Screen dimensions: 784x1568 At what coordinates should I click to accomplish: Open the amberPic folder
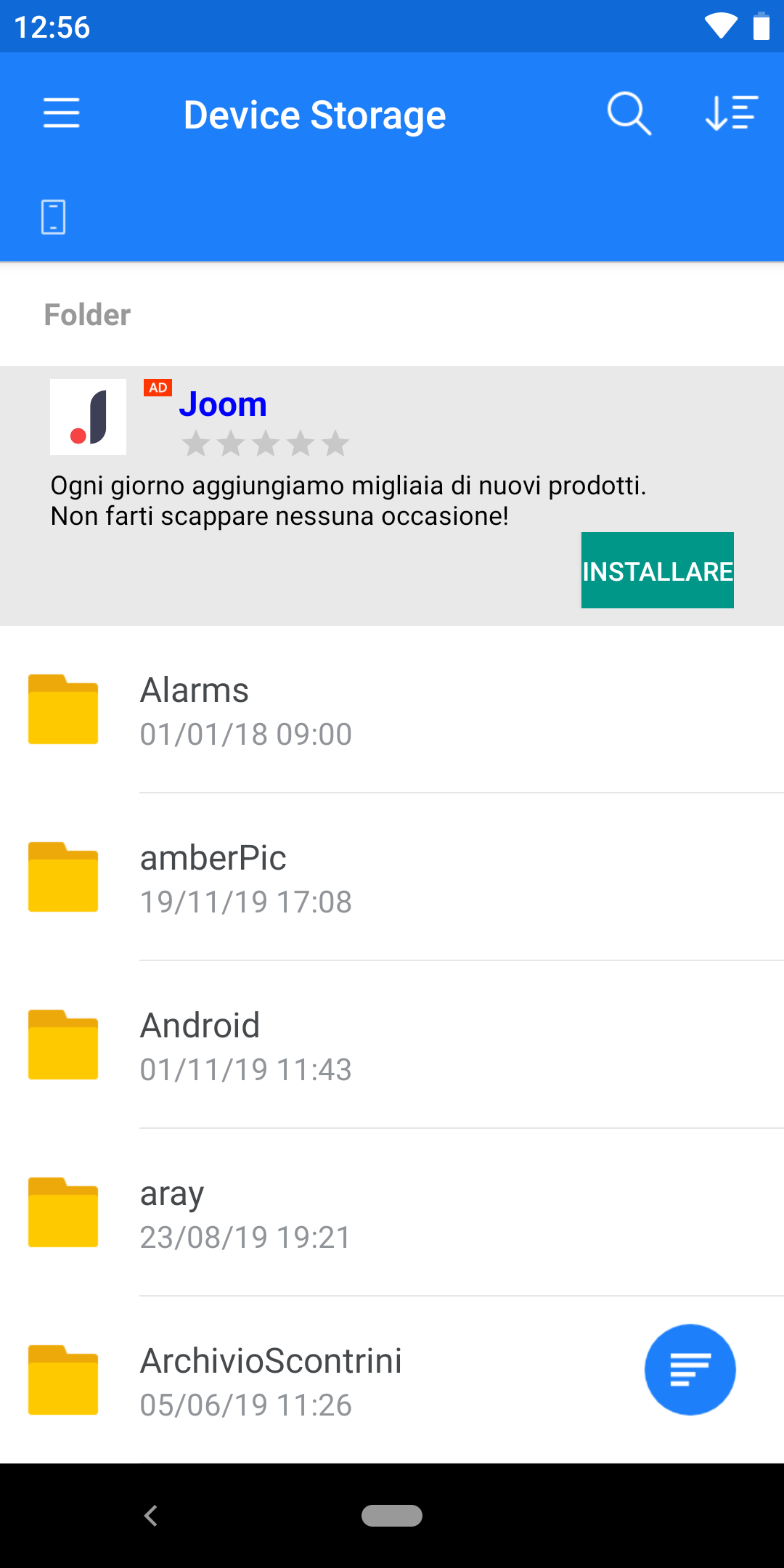tap(392, 877)
